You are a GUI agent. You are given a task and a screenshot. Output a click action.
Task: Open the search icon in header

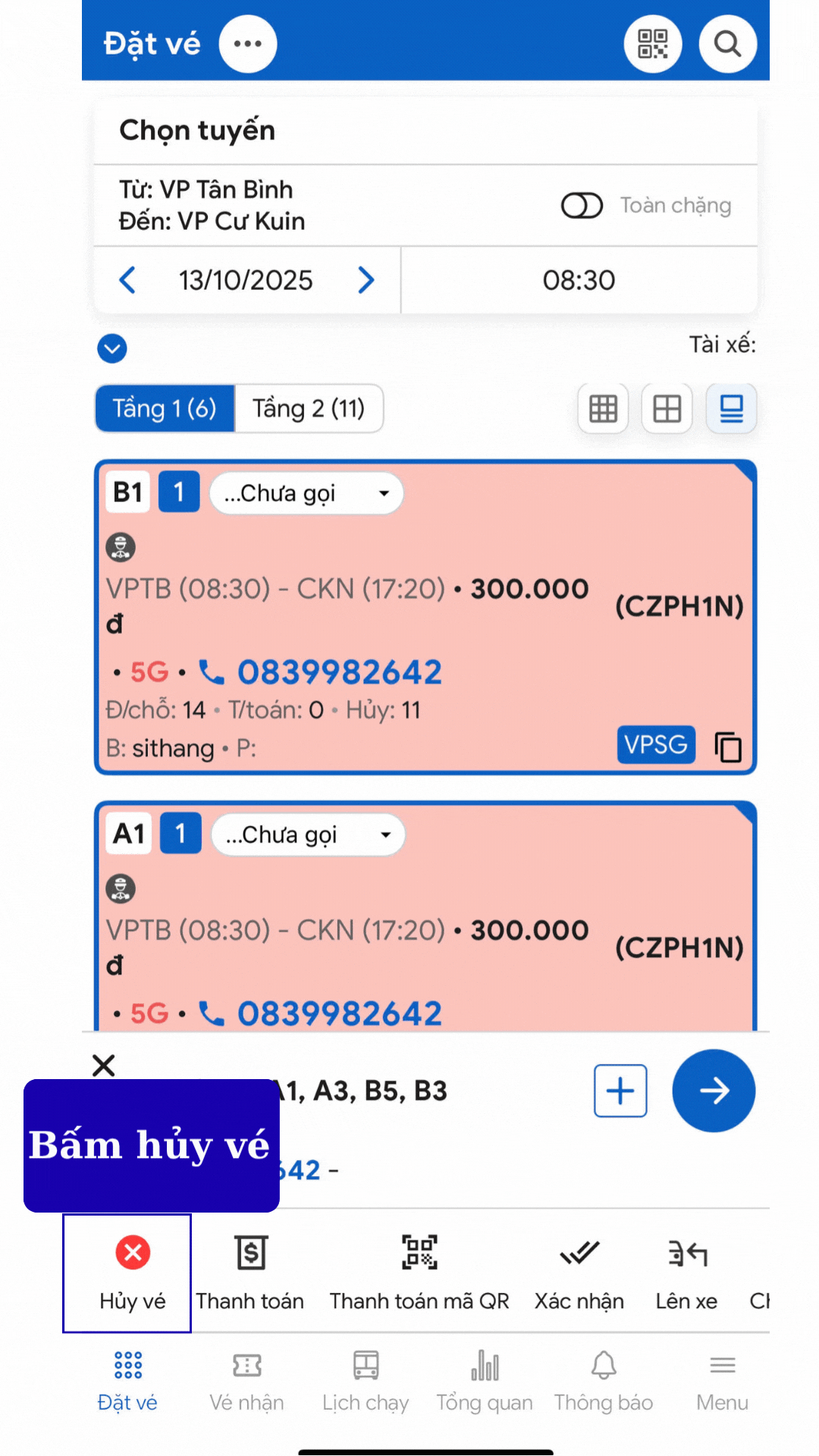pos(727,44)
